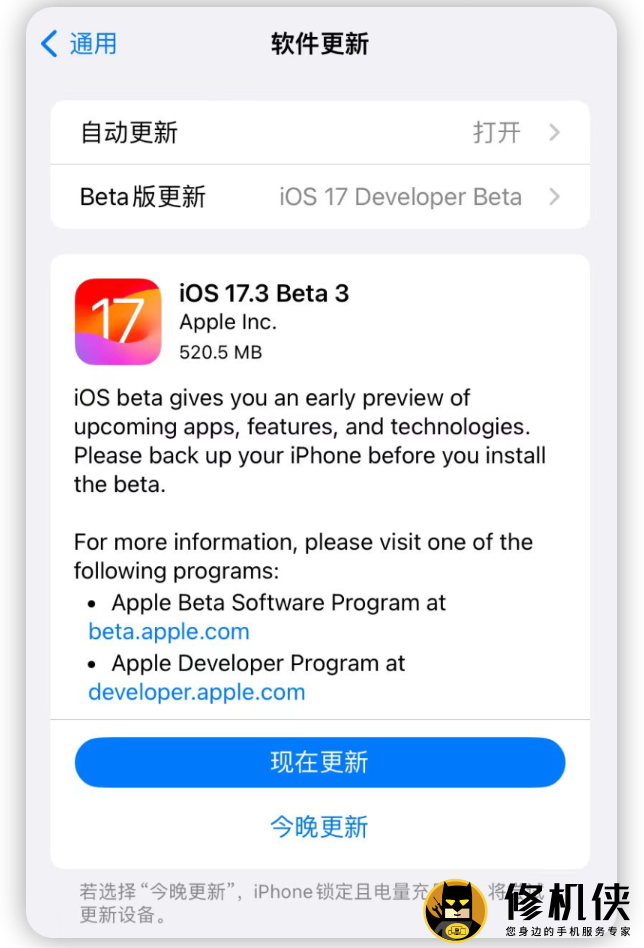Open the beta.apple.com link
This screenshot has width=644, height=948.
click(169, 632)
